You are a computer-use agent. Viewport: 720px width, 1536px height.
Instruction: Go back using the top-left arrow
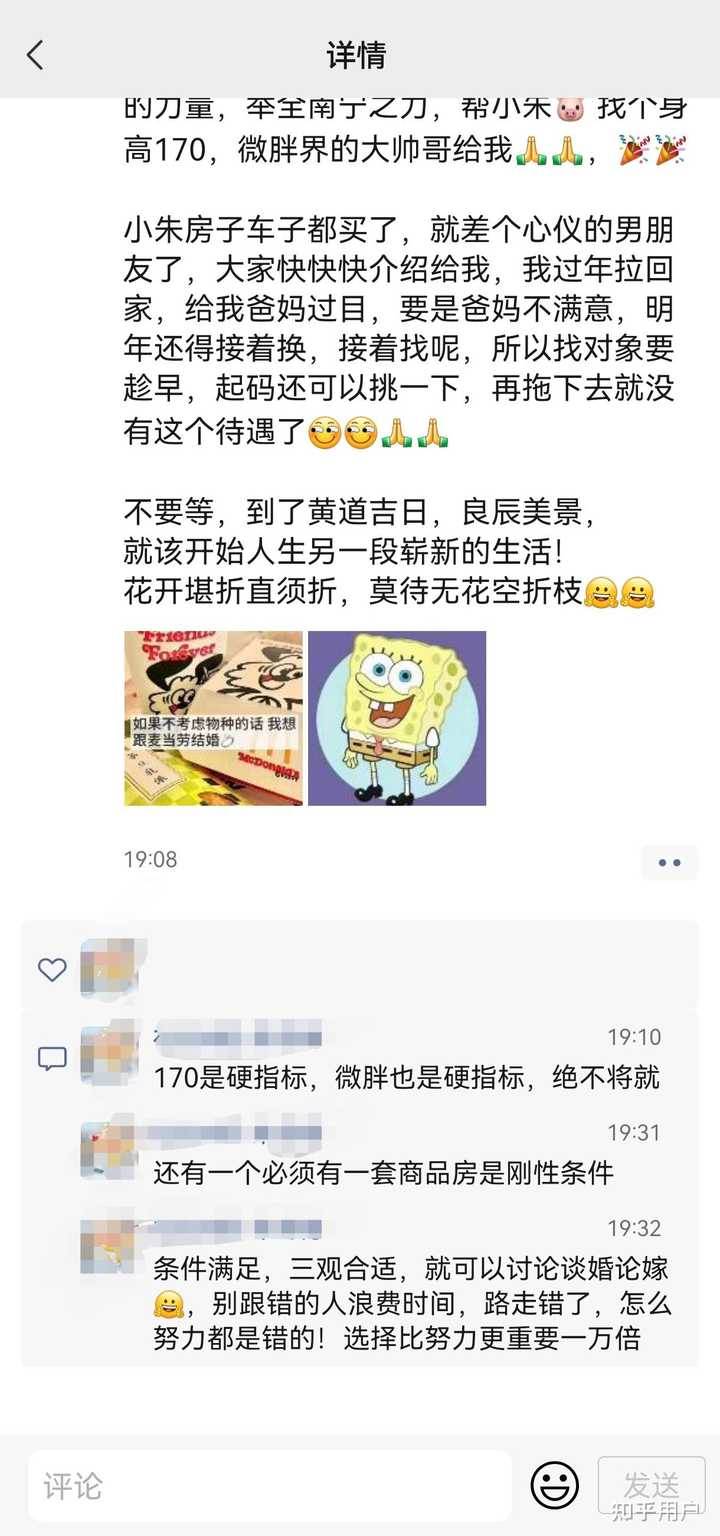tap(36, 55)
